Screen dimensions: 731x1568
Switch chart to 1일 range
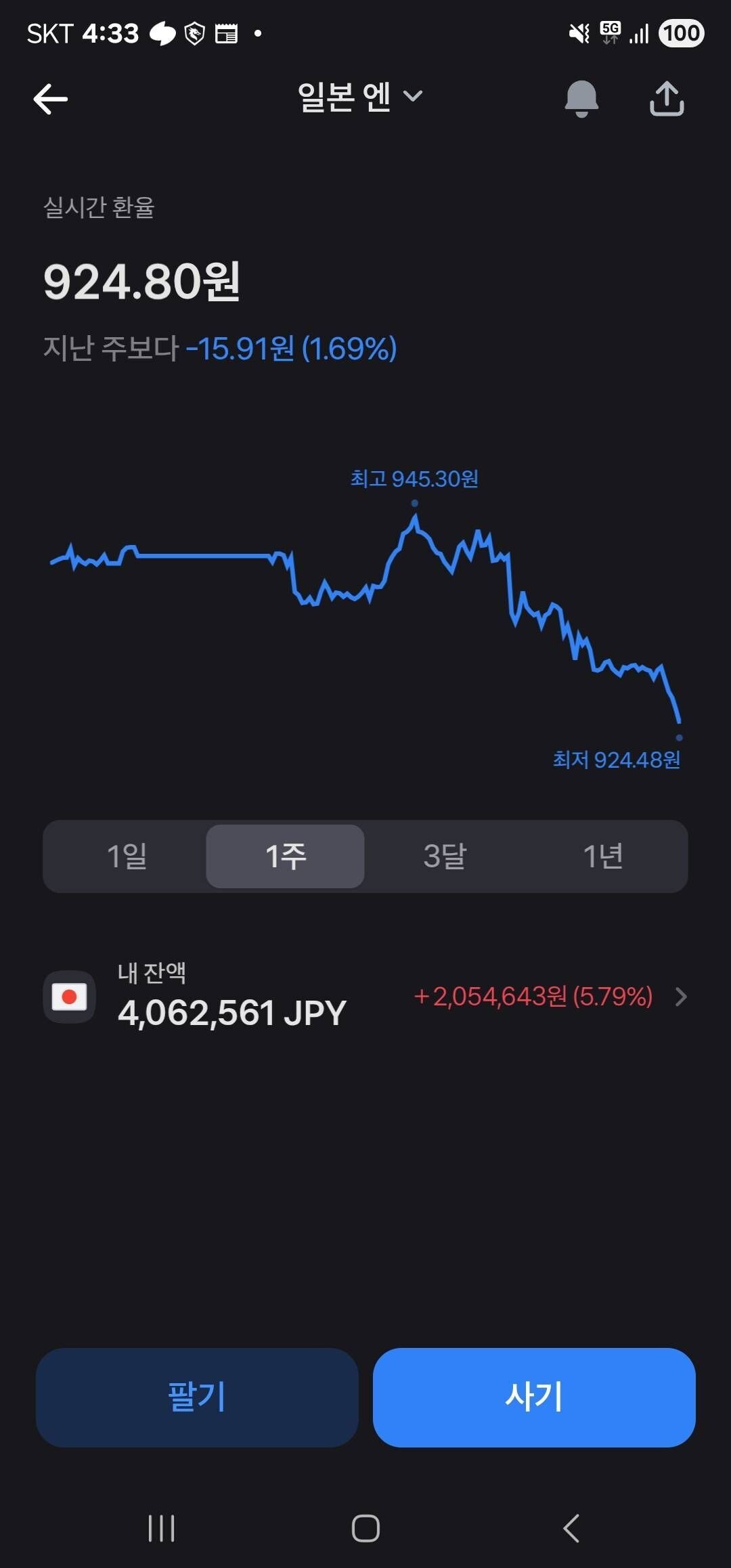point(127,856)
